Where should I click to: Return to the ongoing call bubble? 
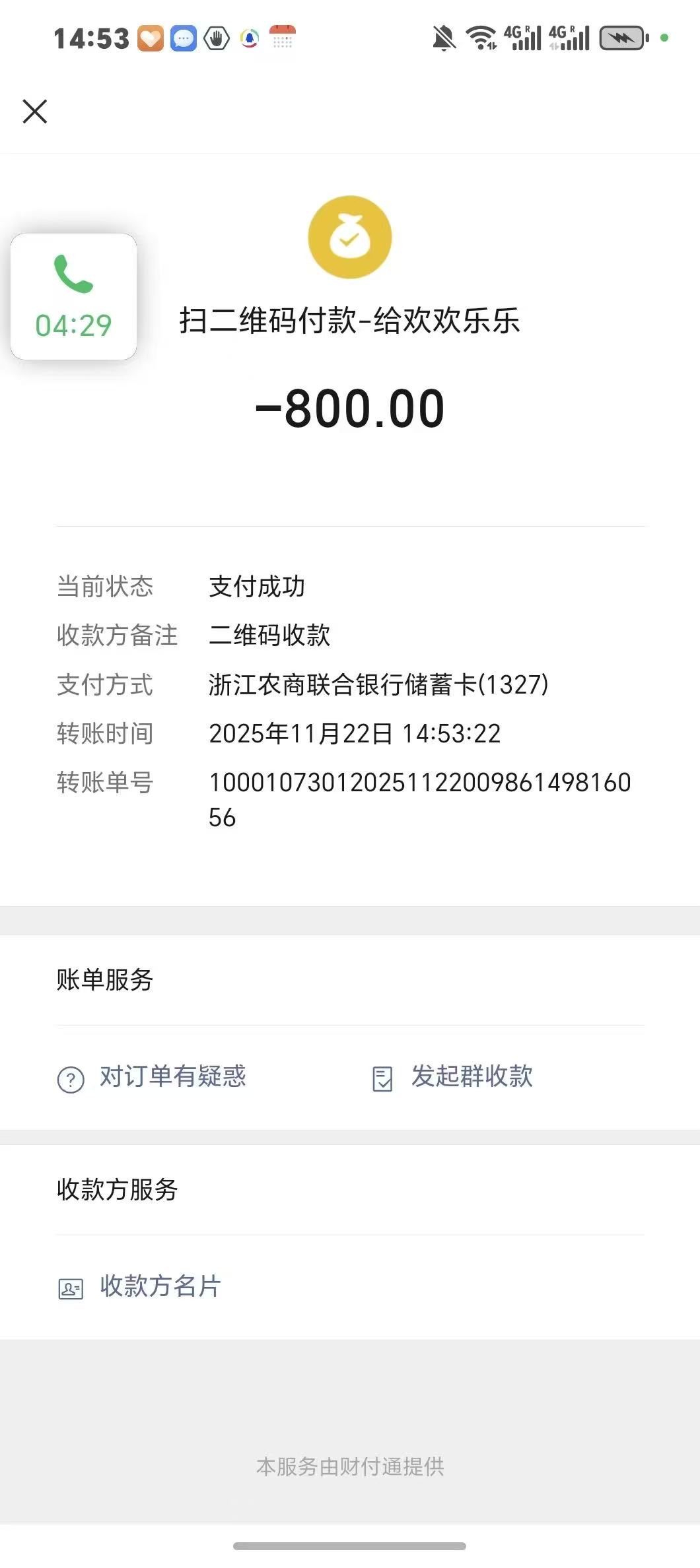pos(73,297)
